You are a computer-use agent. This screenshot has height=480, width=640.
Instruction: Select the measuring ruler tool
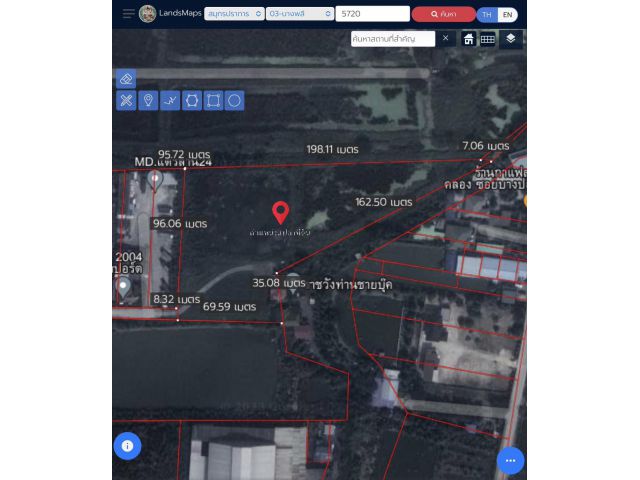pos(126,100)
